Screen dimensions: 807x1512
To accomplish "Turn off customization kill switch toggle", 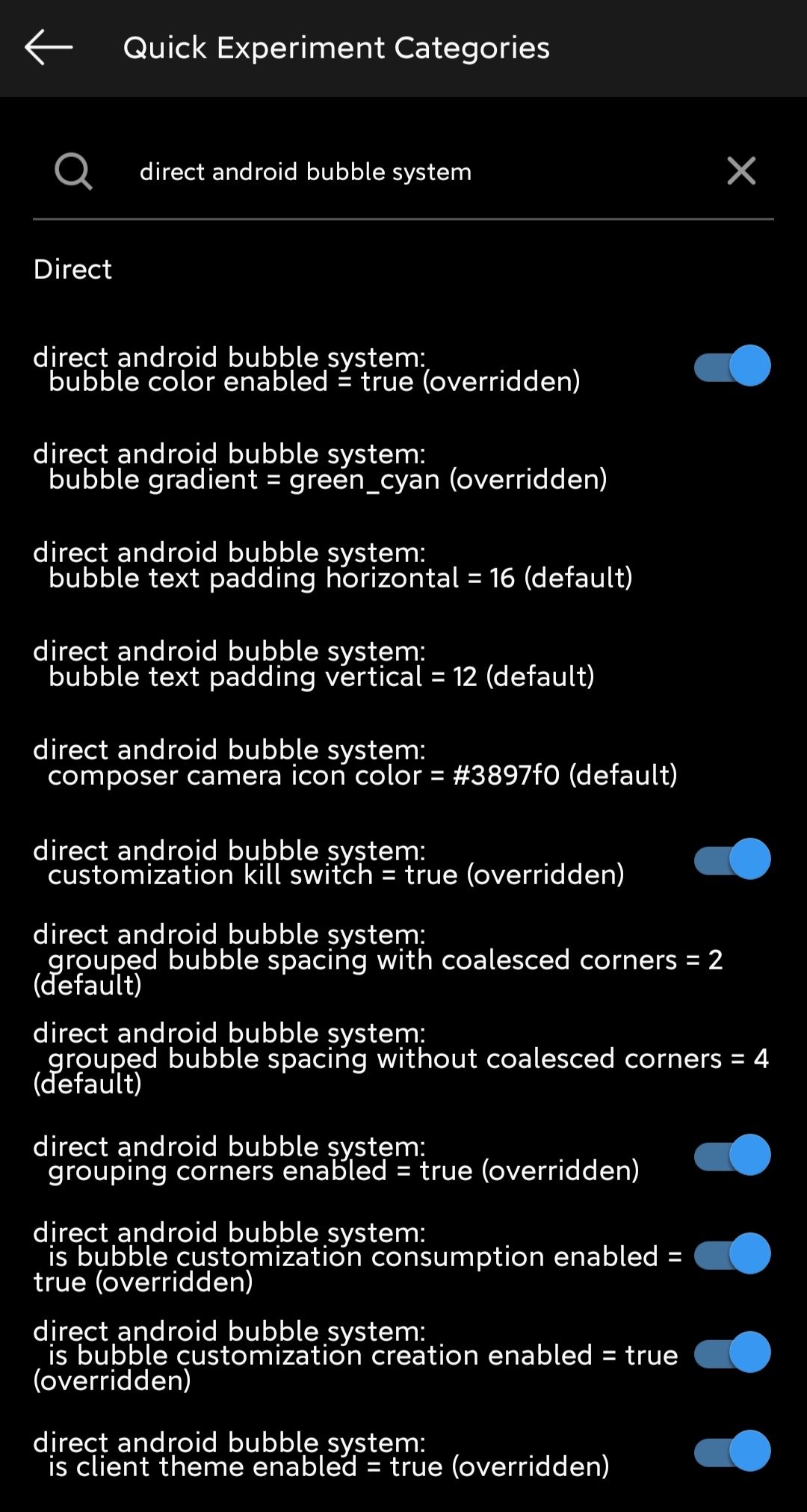I will point(732,860).
